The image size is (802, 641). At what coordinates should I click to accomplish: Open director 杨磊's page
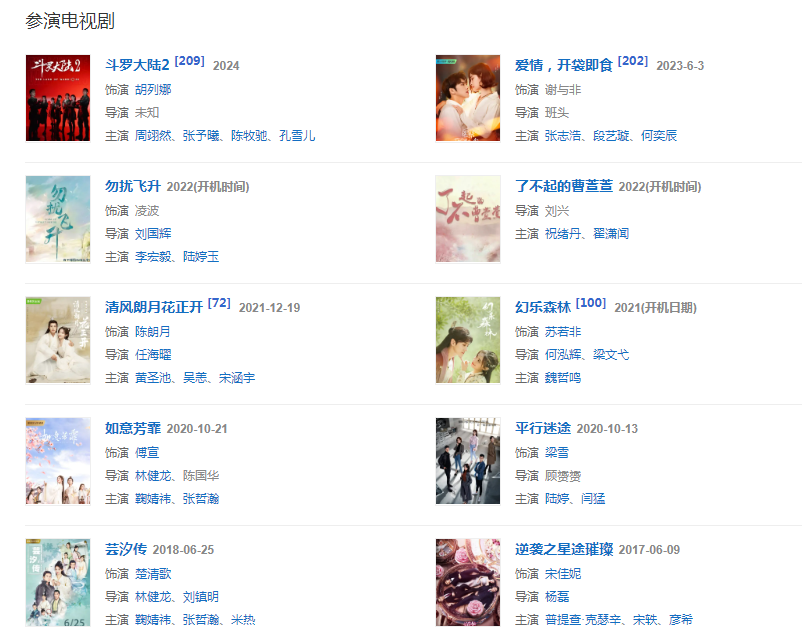(556, 597)
